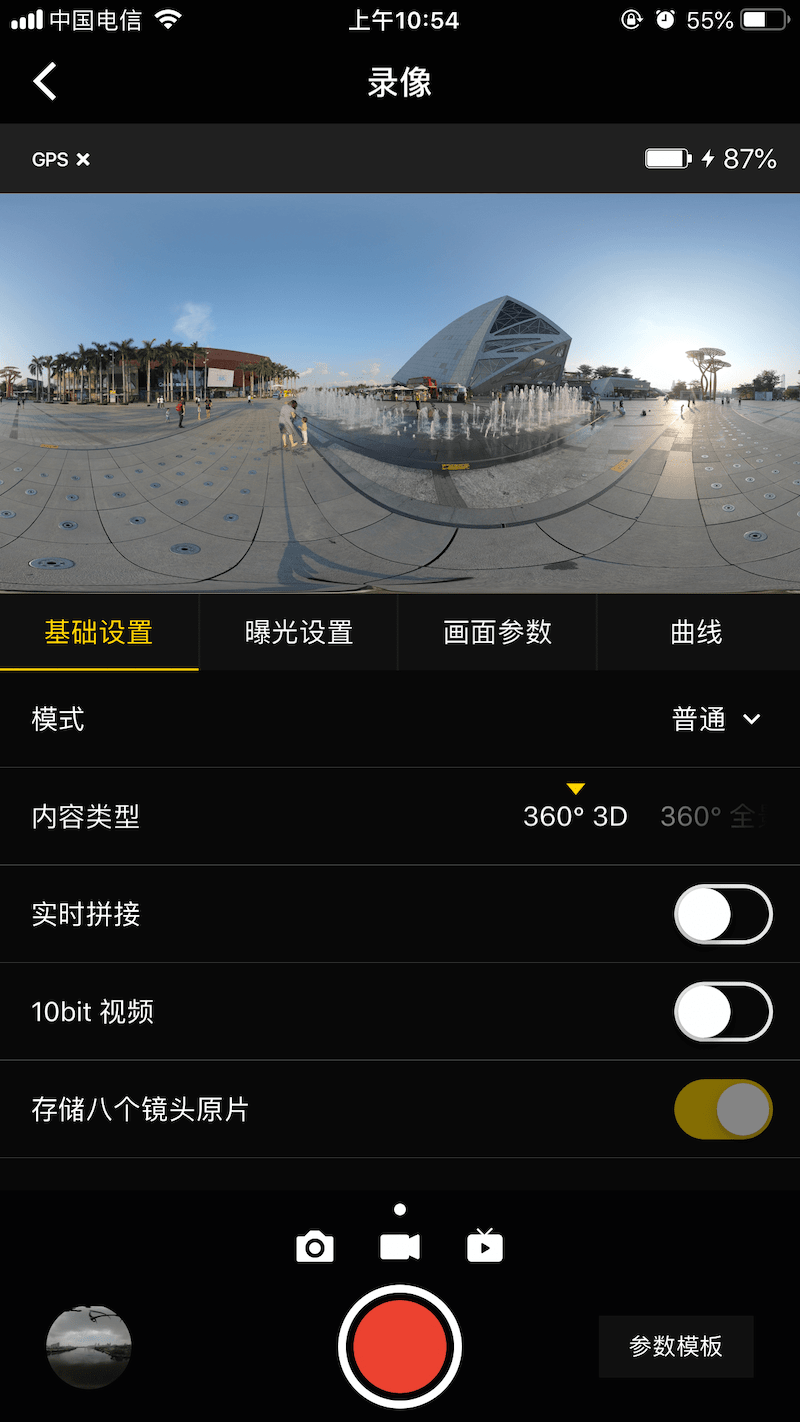Toggle the 实时拼接 switch
This screenshot has height=1422, width=800.
tap(723, 914)
